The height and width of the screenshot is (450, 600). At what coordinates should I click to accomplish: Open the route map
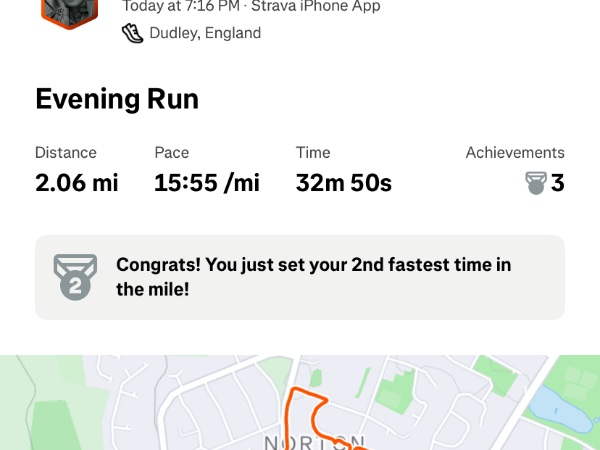pyautogui.click(x=300, y=402)
